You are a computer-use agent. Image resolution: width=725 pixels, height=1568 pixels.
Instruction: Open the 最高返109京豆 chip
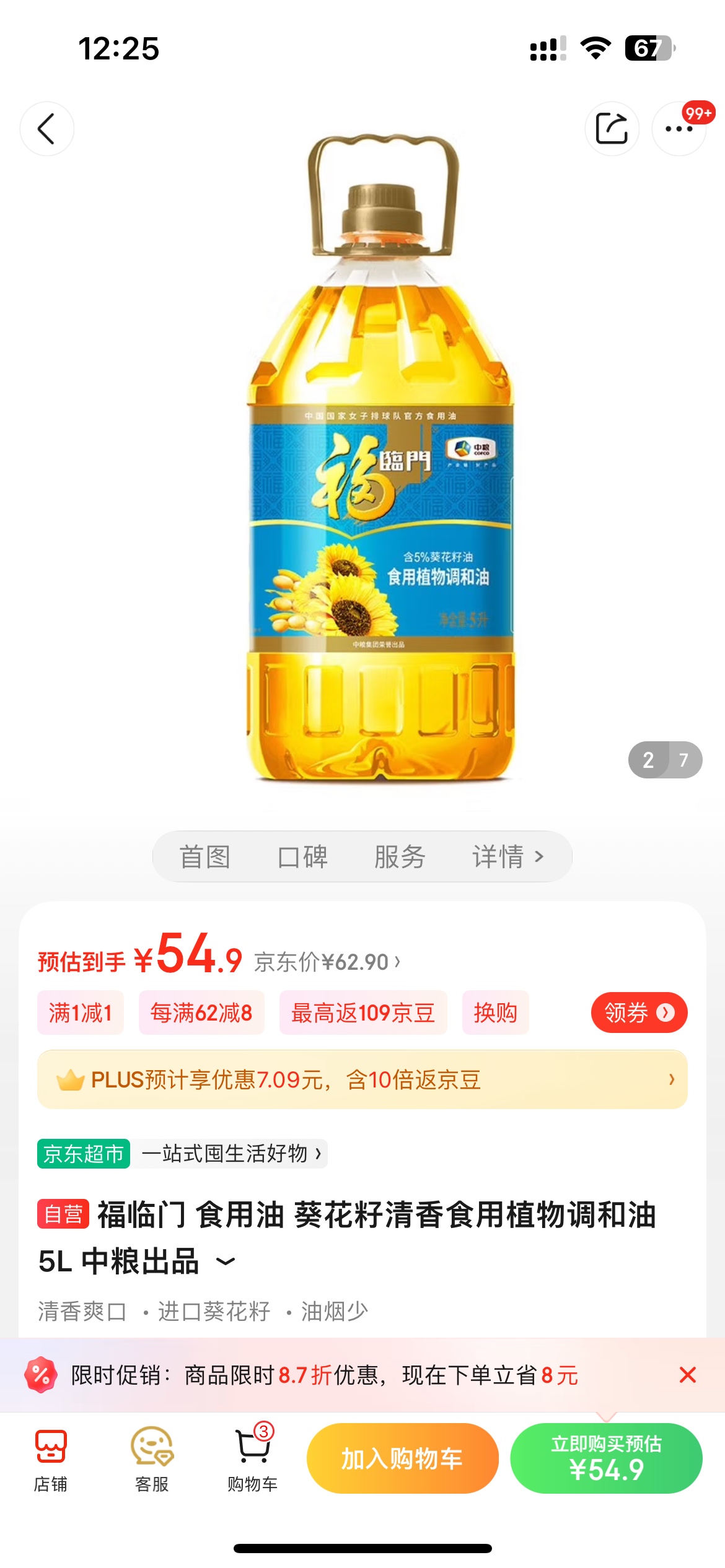pos(363,1013)
